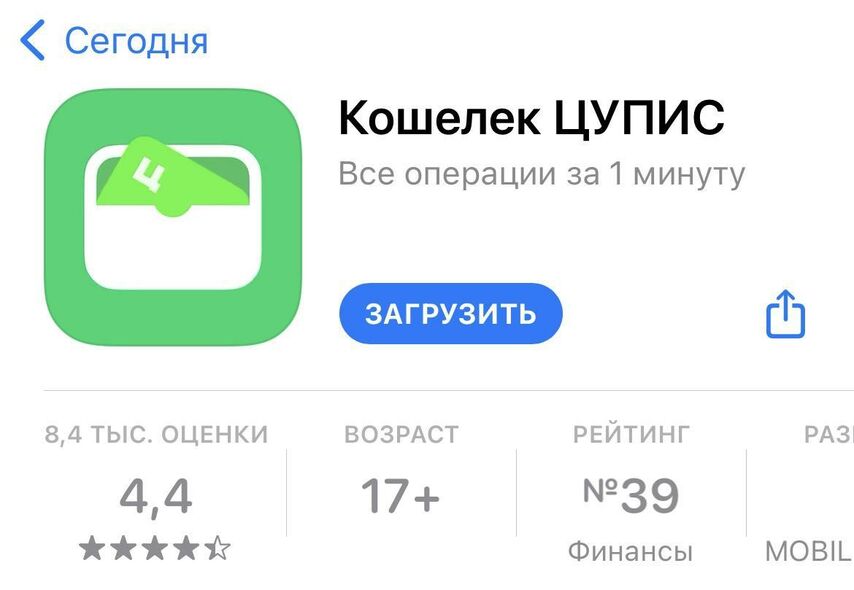Go back to Сегодня
The height and width of the screenshot is (590, 854).
point(114,42)
